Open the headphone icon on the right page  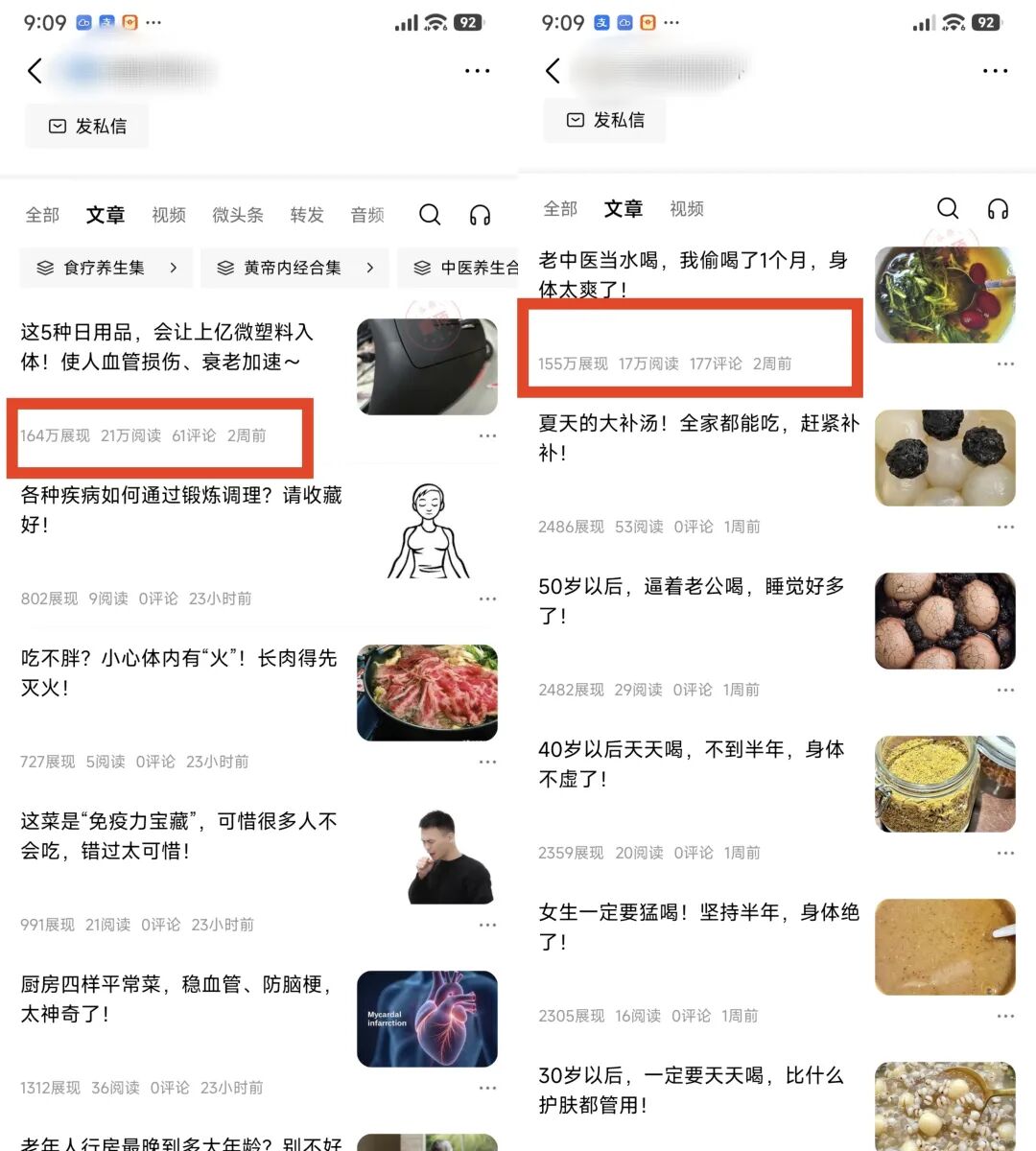(x=998, y=208)
